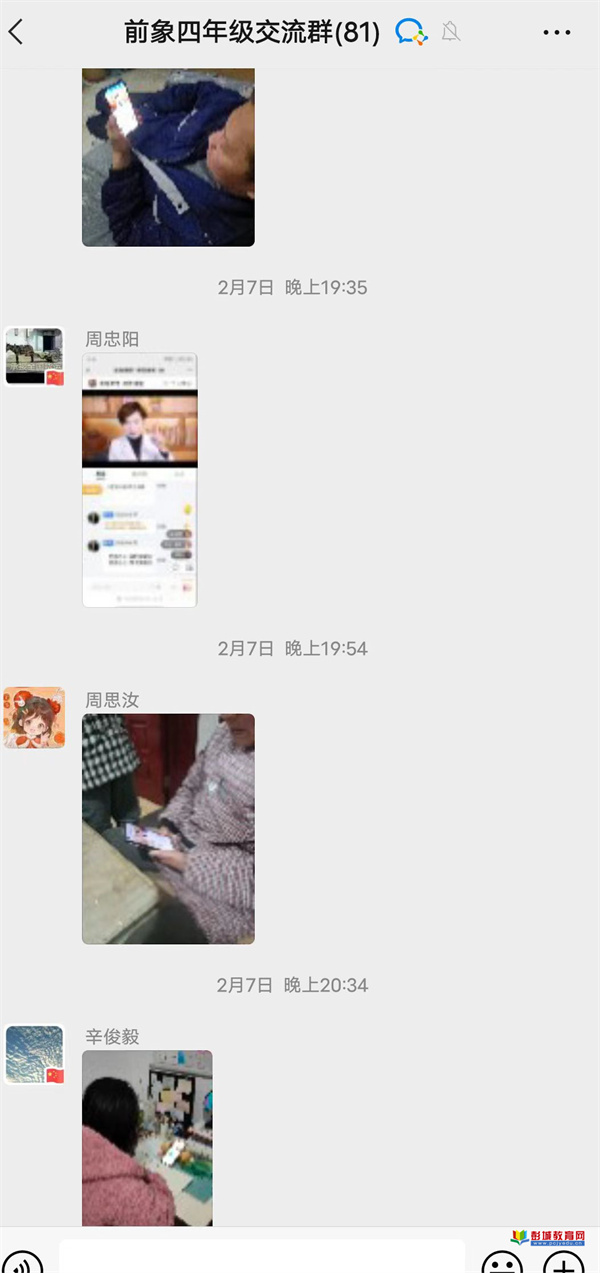View the screenshot image sent by 周忠阳
This screenshot has width=600, height=1273.
[139, 479]
